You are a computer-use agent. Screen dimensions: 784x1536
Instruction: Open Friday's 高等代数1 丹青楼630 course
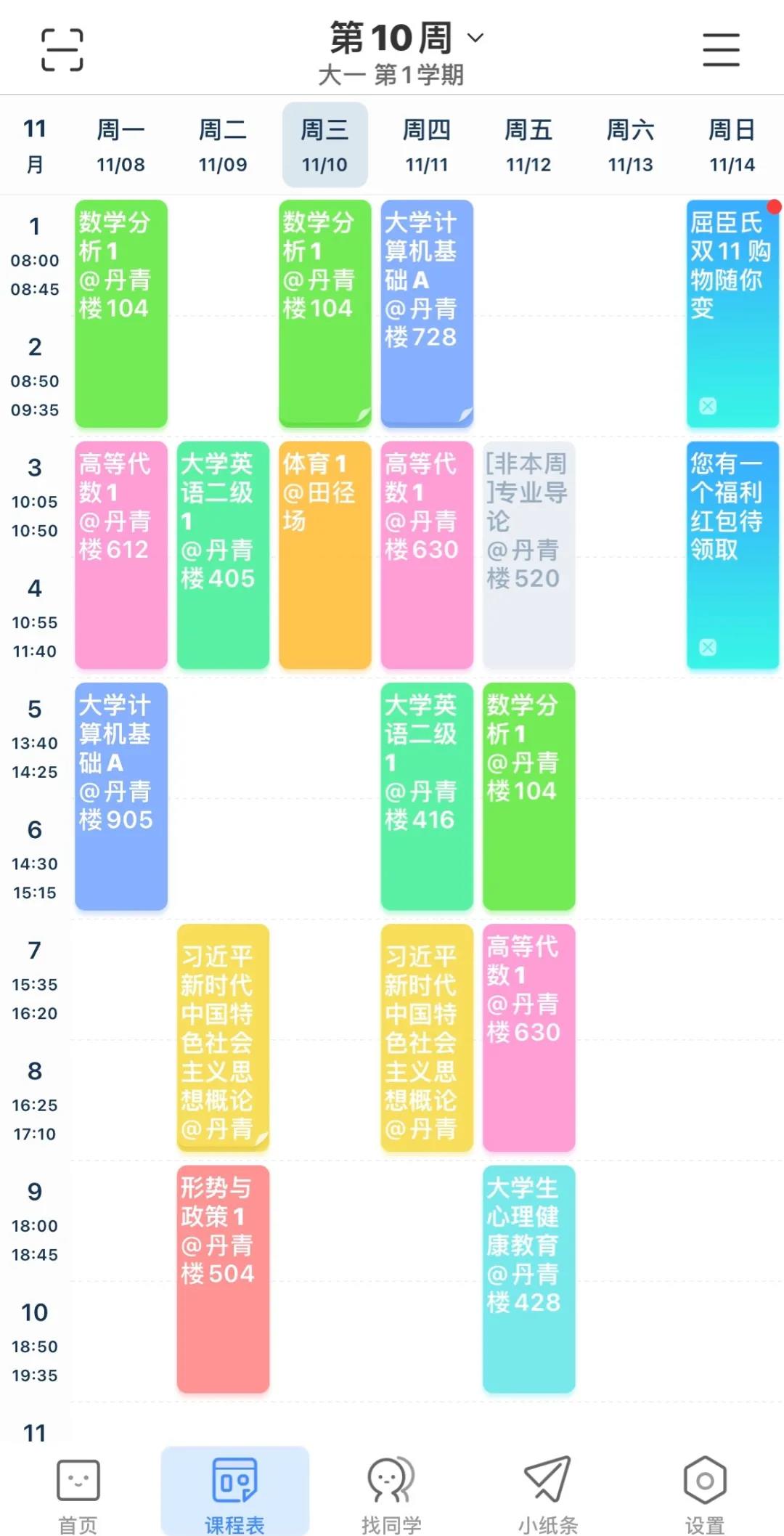click(528, 1037)
